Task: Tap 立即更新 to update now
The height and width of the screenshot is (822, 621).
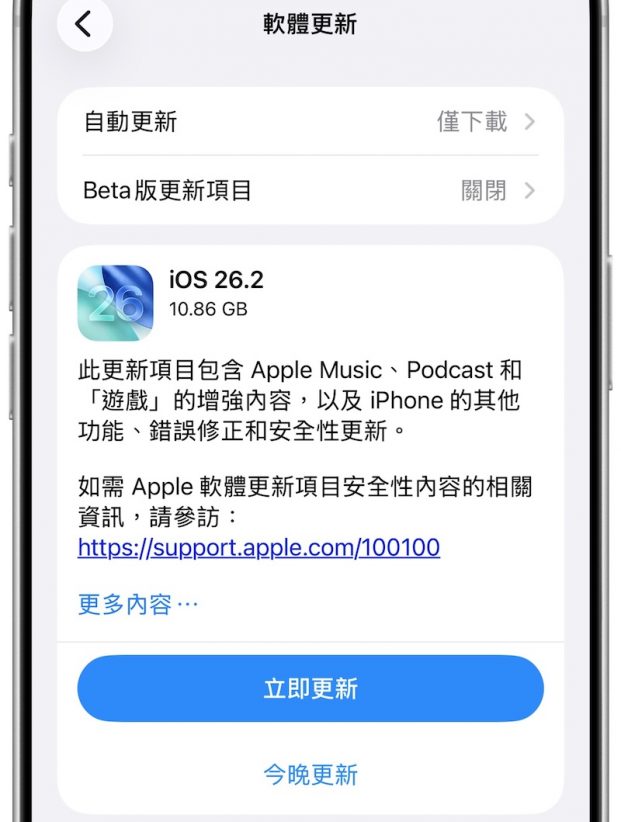Action: (x=310, y=689)
